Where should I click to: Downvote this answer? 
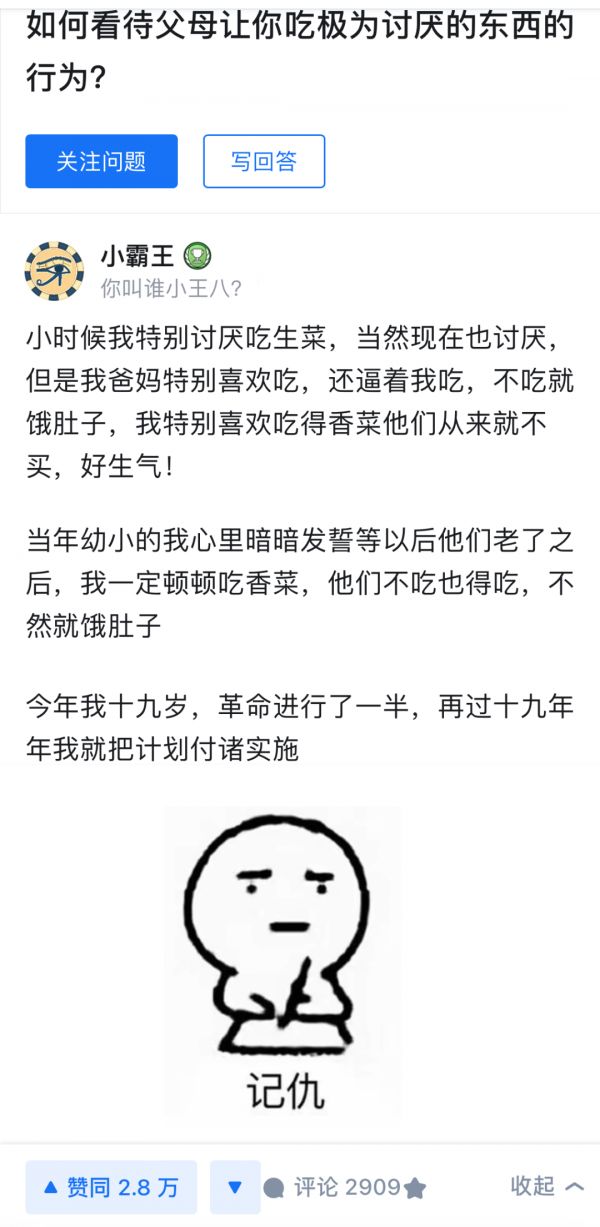point(235,1187)
